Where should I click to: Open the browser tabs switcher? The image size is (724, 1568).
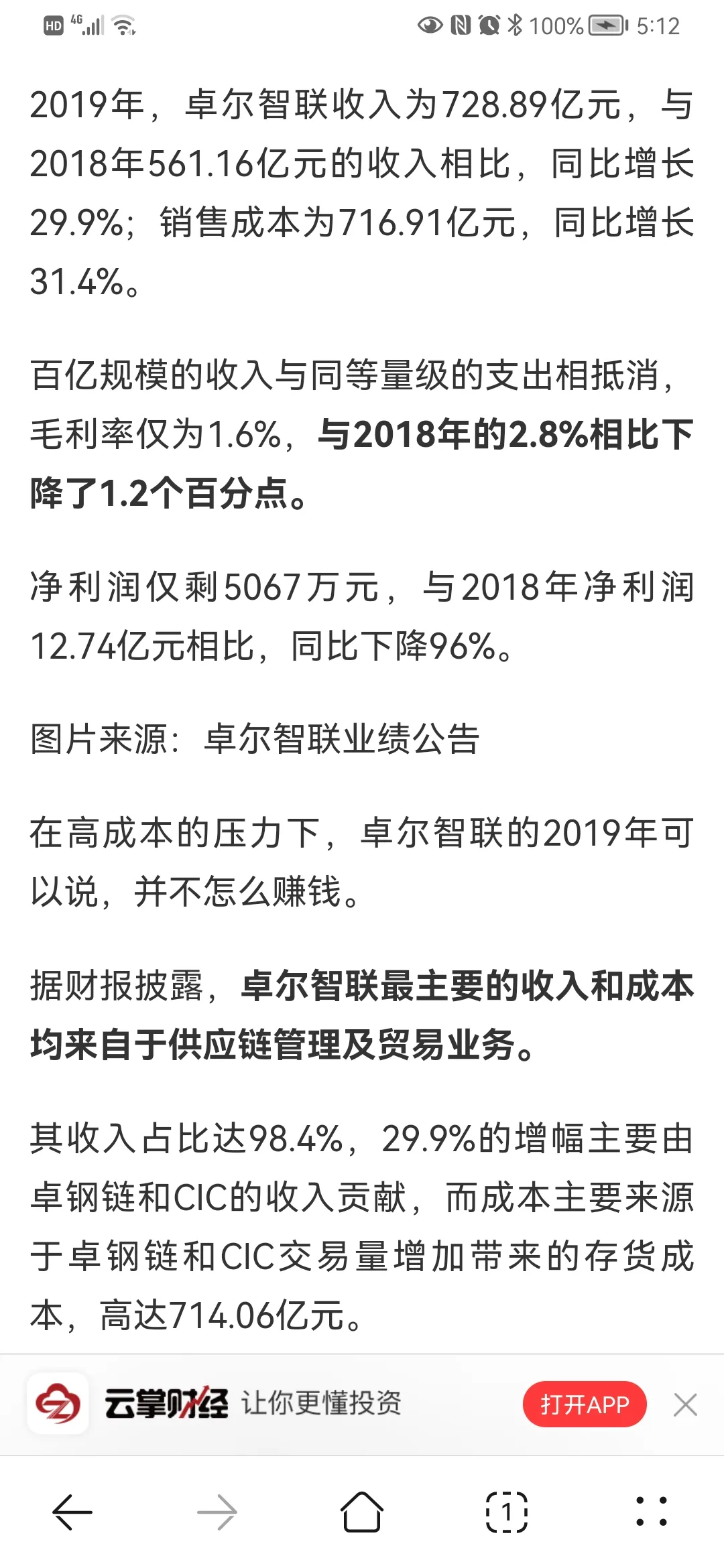[507, 1512]
